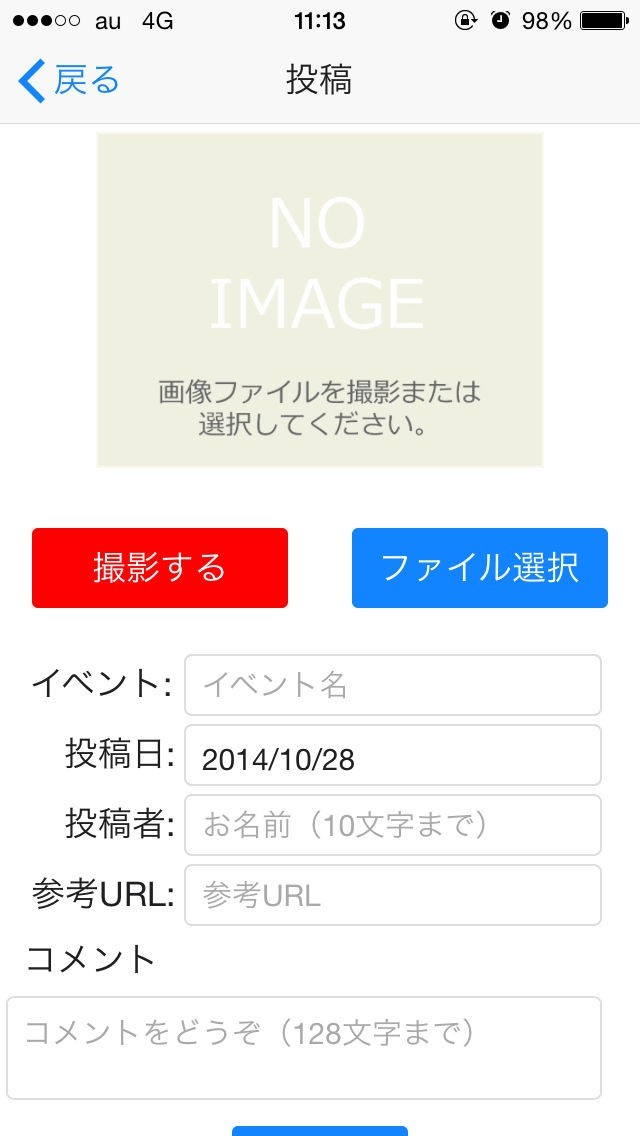
Task: Focus the イベント名 input field
Action: pos(393,685)
